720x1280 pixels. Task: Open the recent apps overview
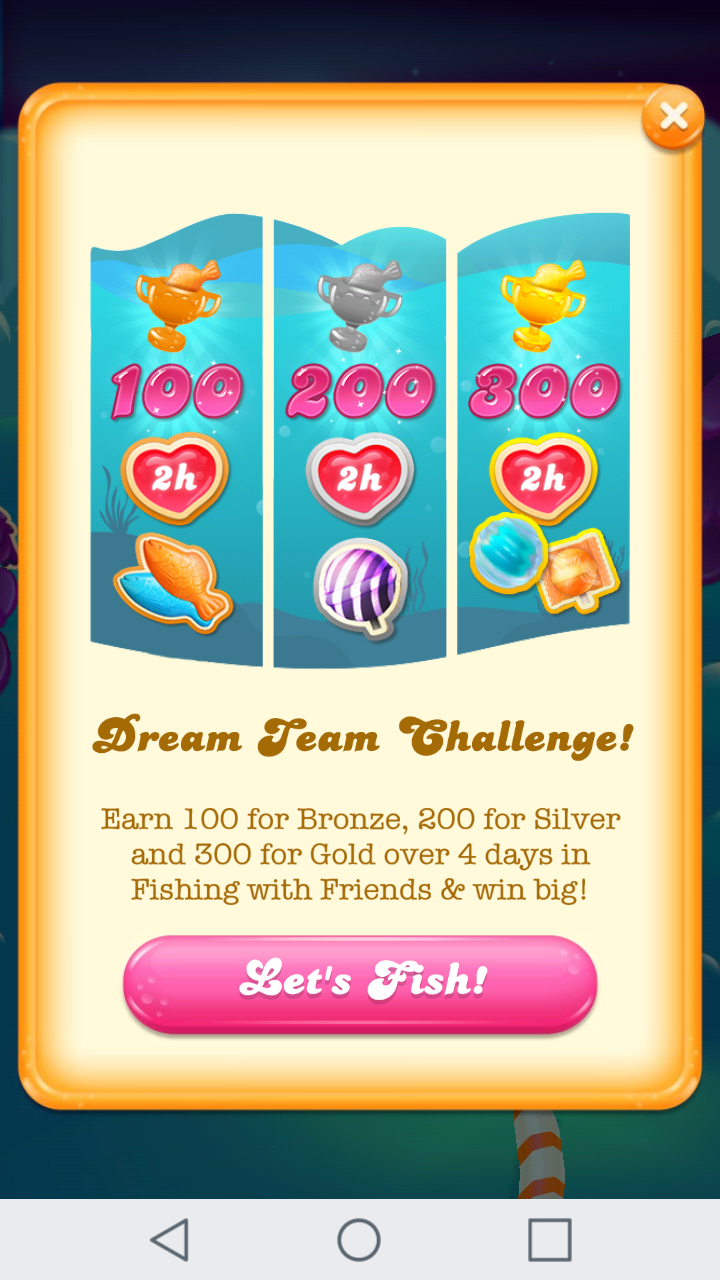[549, 1240]
